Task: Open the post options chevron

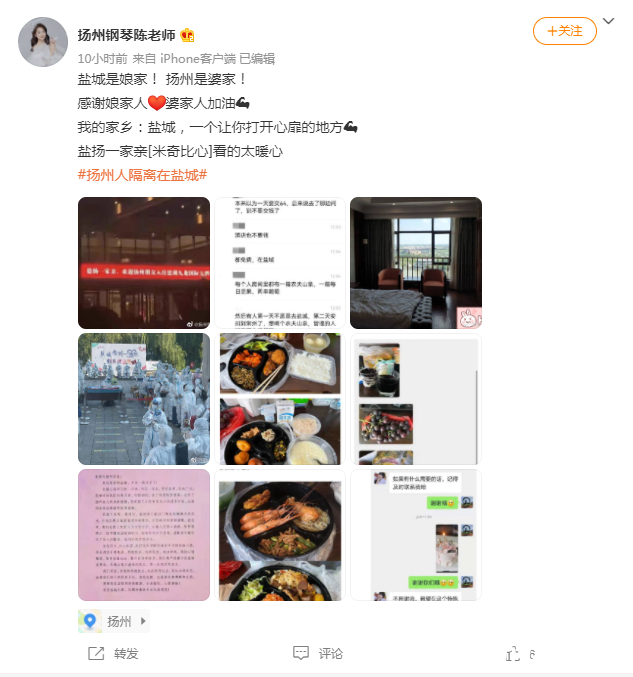Action: [610, 21]
